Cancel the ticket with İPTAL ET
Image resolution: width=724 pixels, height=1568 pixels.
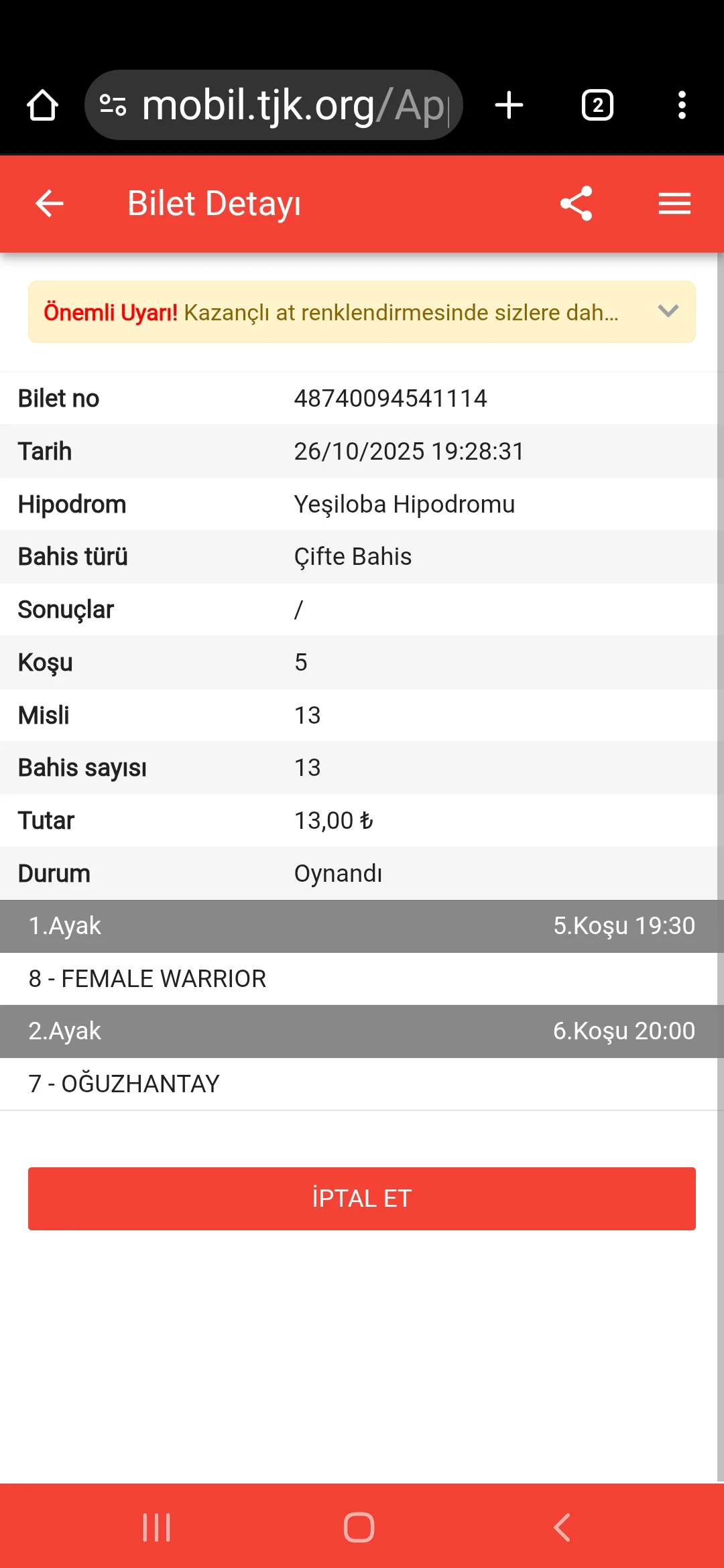(x=362, y=1198)
